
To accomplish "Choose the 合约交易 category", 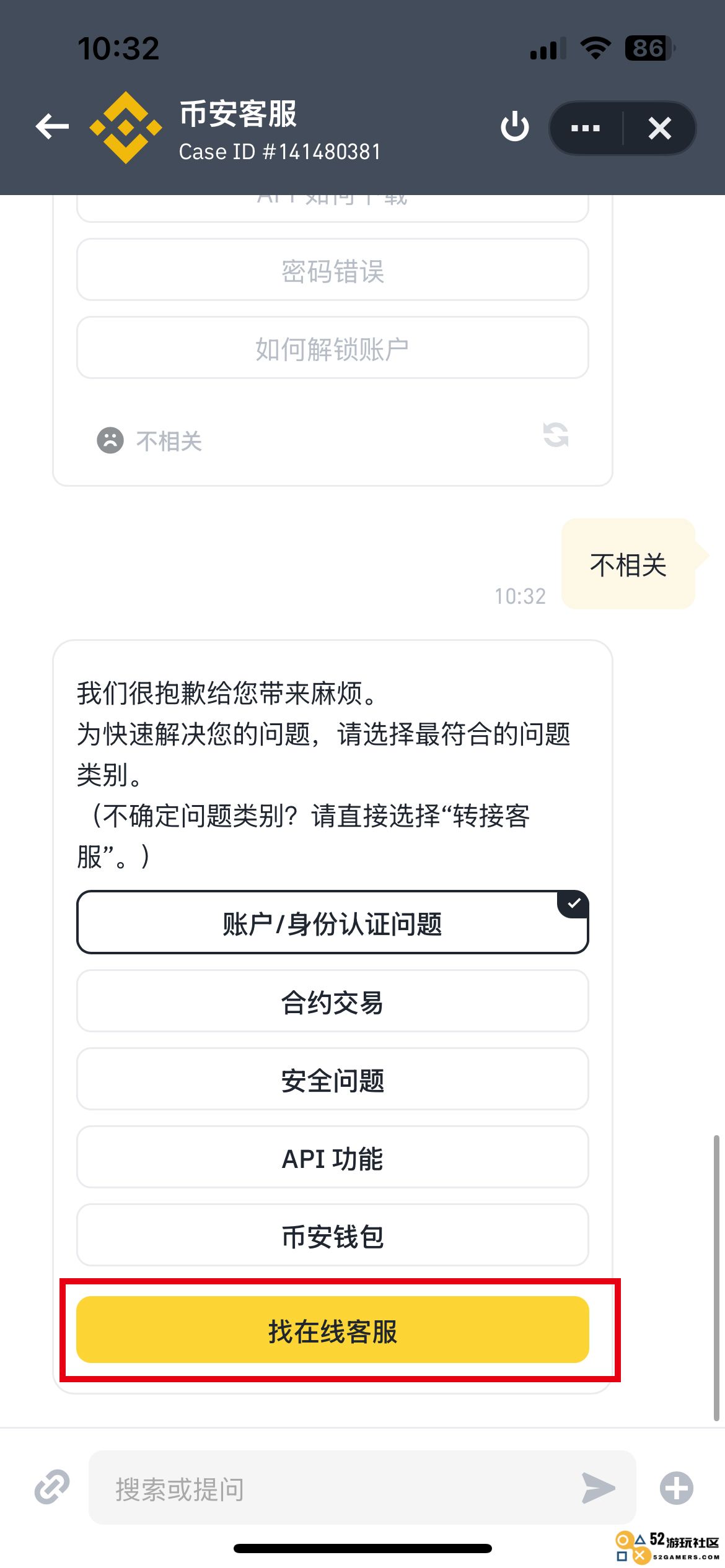I will point(333,1001).
